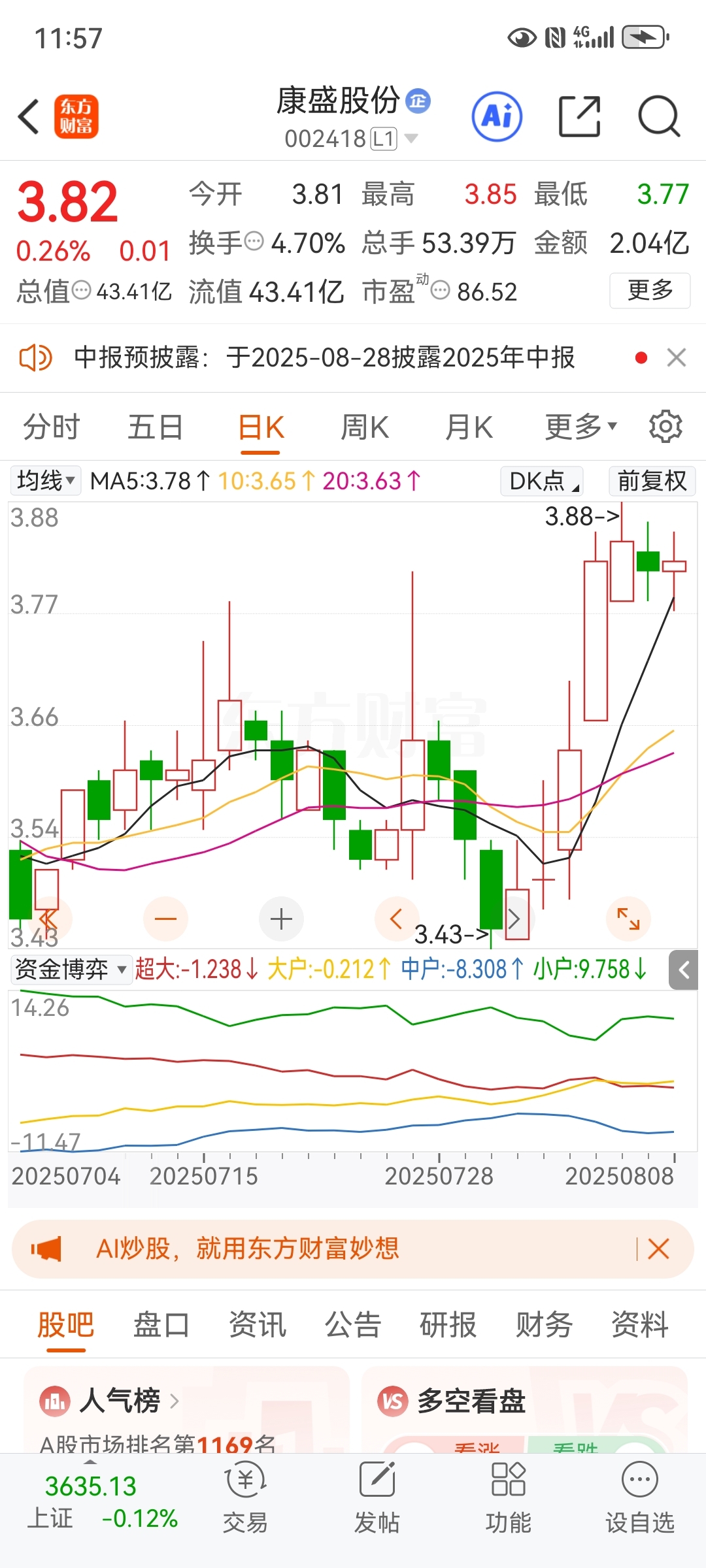The image size is (706, 1568).
Task: Go back using the top-left arrow
Action: (x=29, y=117)
